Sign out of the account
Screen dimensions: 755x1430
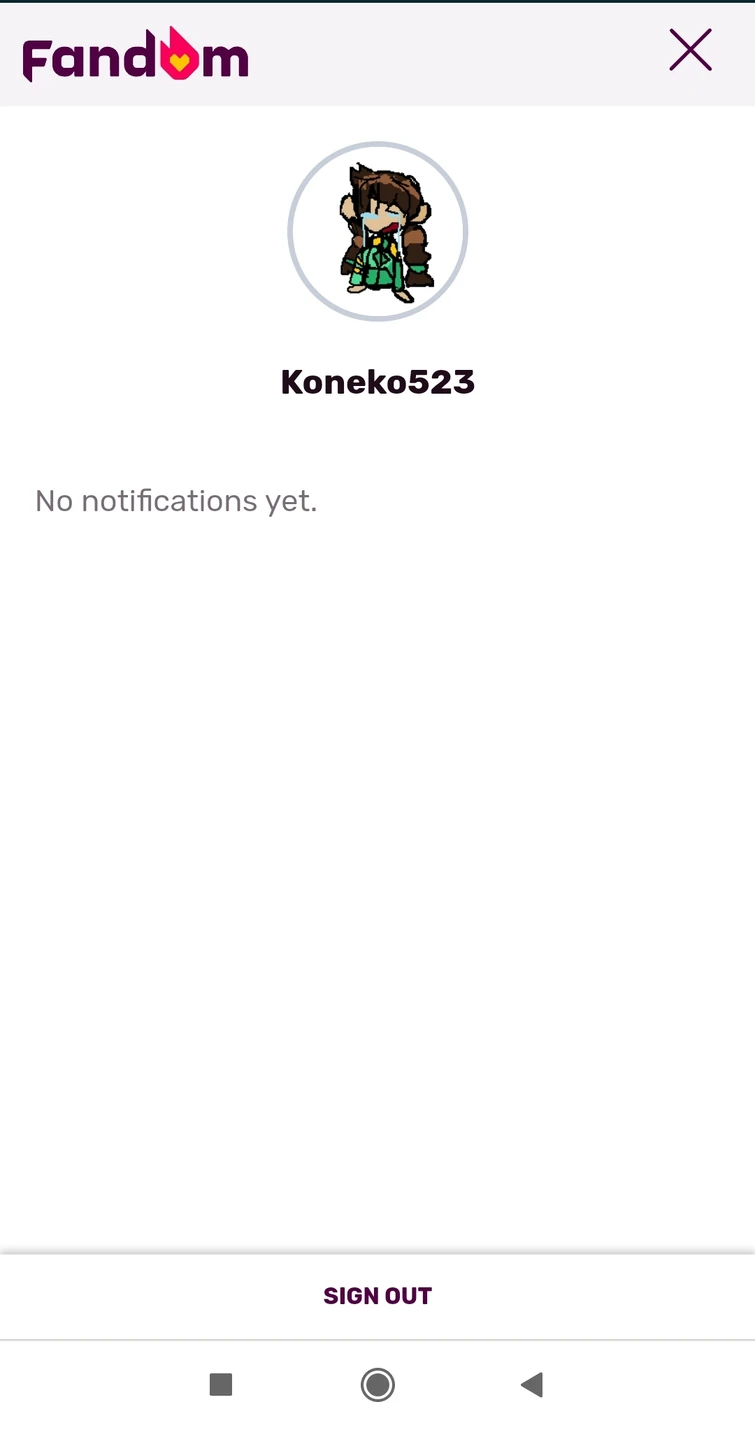378,1296
